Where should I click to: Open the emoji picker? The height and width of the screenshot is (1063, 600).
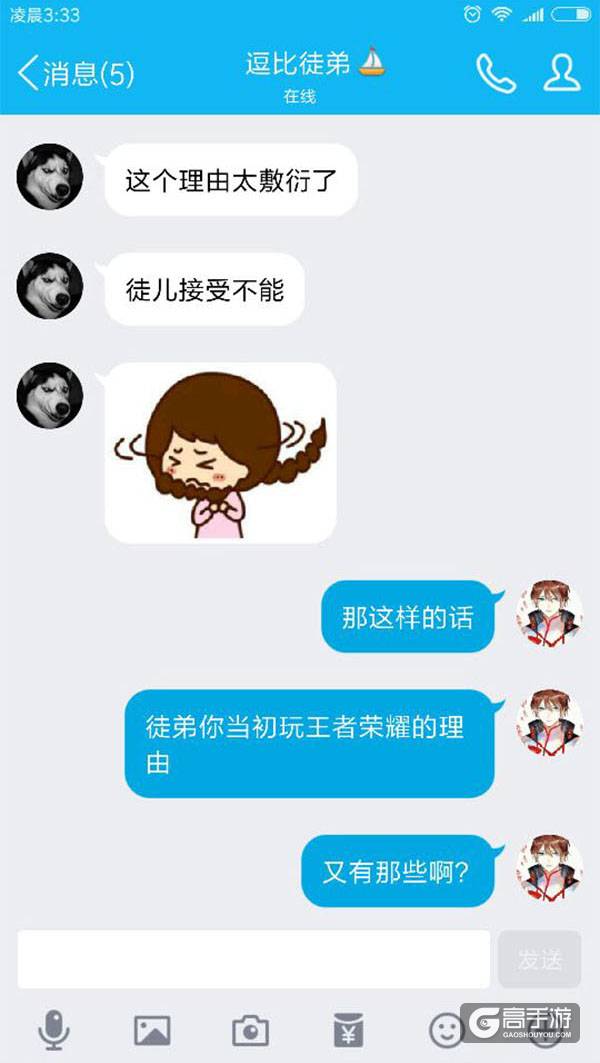pos(446,1029)
